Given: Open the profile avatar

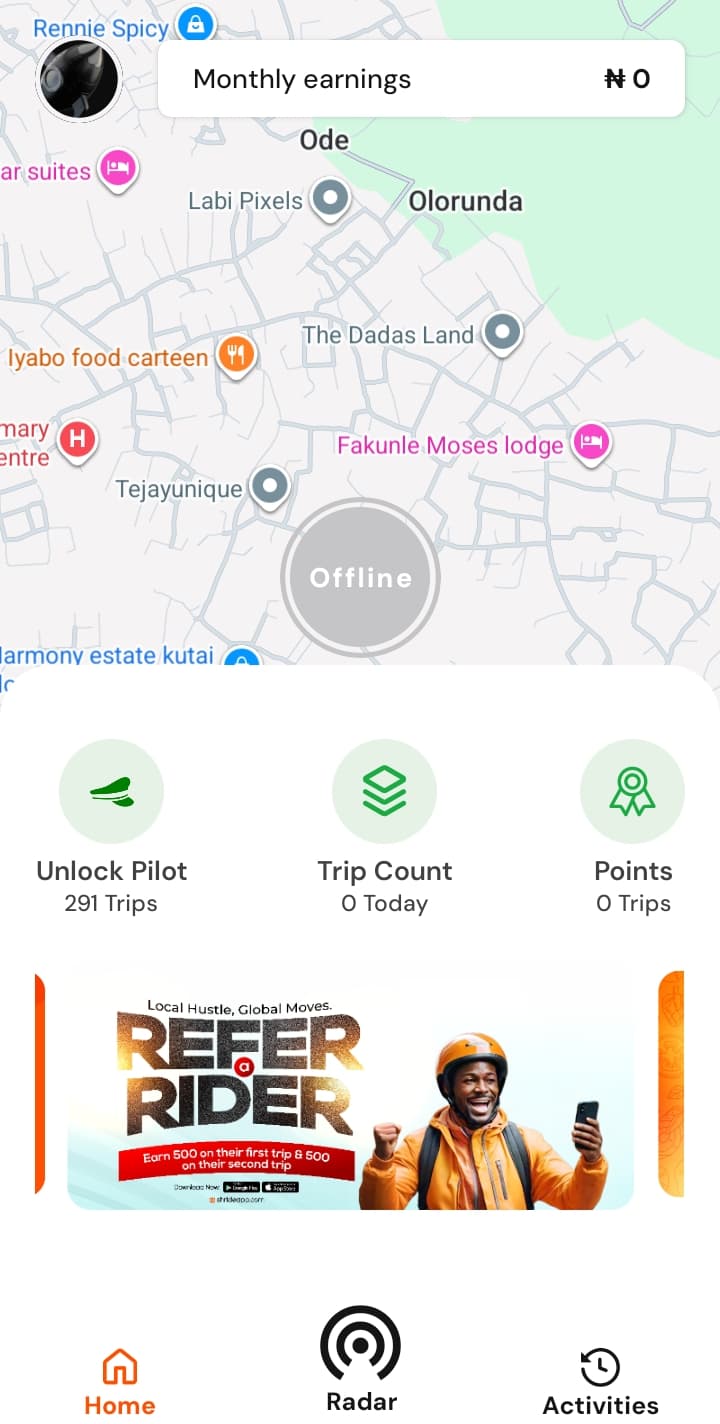Looking at the screenshot, I should (78, 79).
